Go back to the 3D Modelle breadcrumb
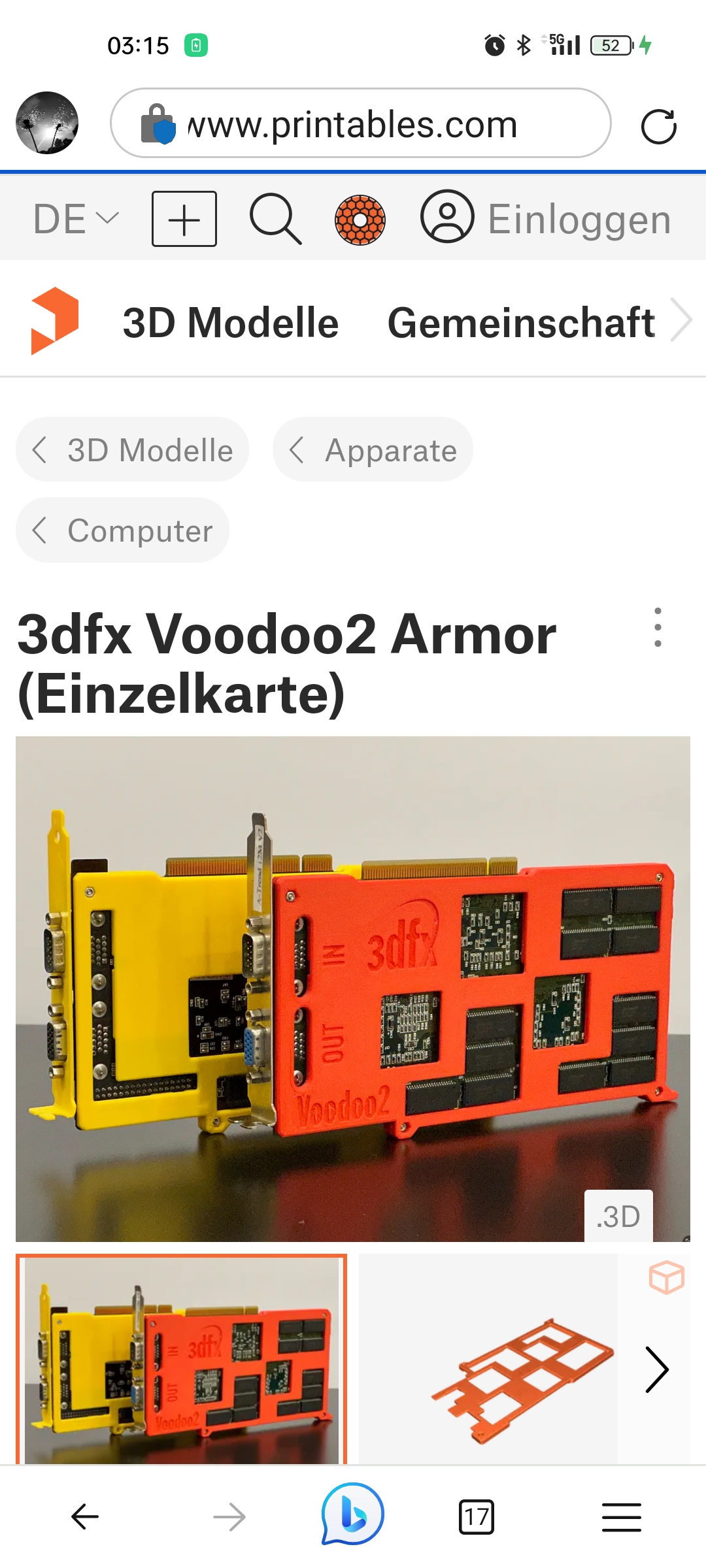The width and height of the screenshot is (706, 1568). 132,450
